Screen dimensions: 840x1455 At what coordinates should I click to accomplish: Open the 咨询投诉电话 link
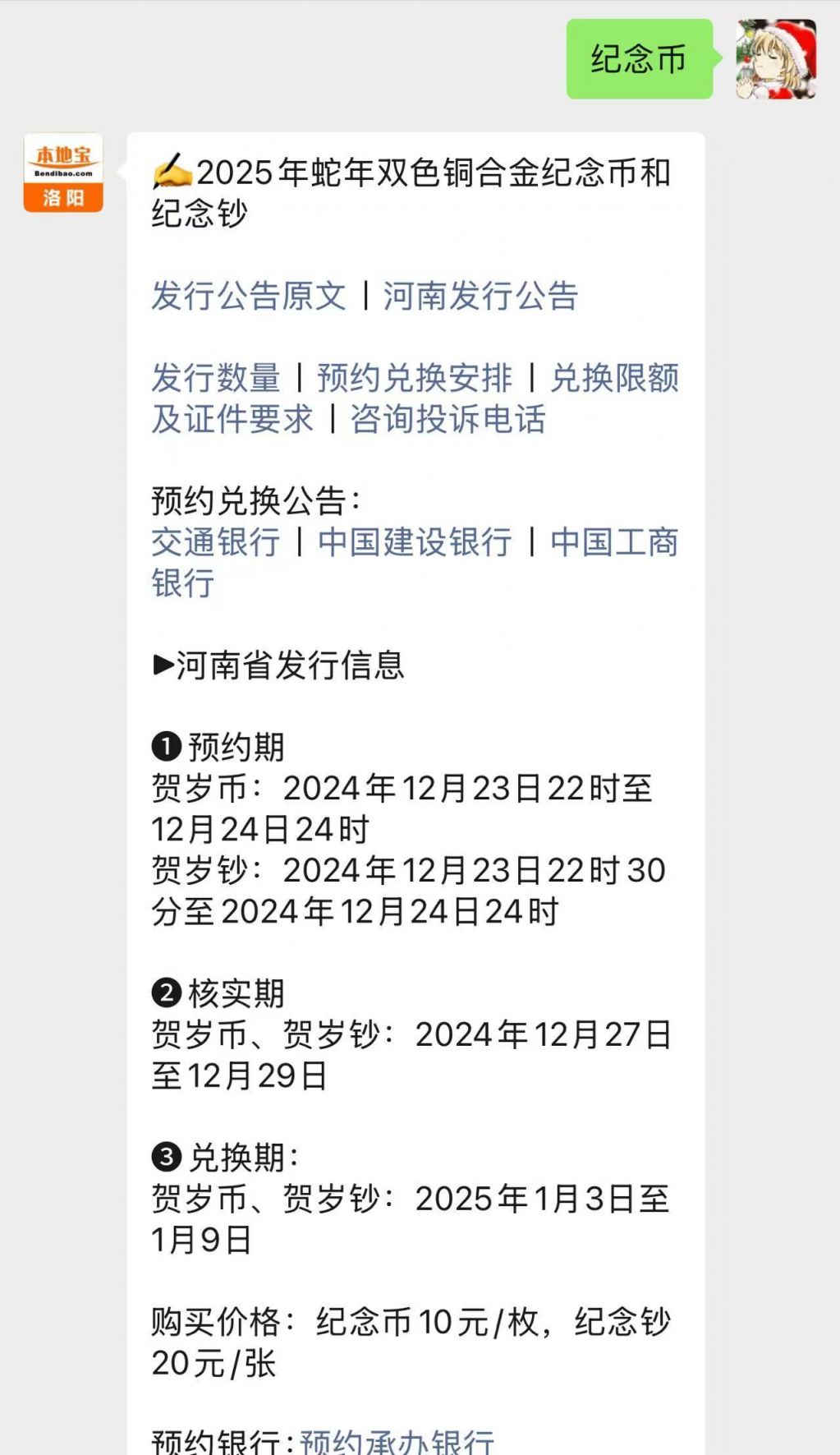(x=448, y=419)
